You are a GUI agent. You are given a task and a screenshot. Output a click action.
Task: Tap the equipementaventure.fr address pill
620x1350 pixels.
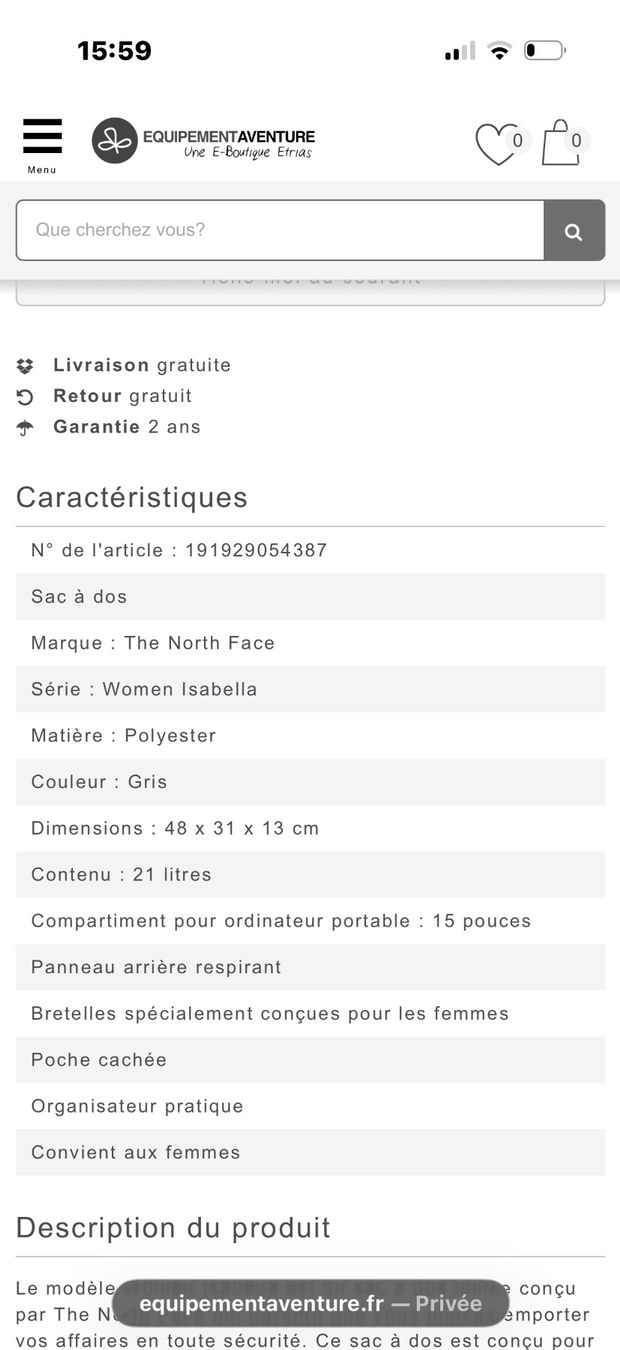310,1303
